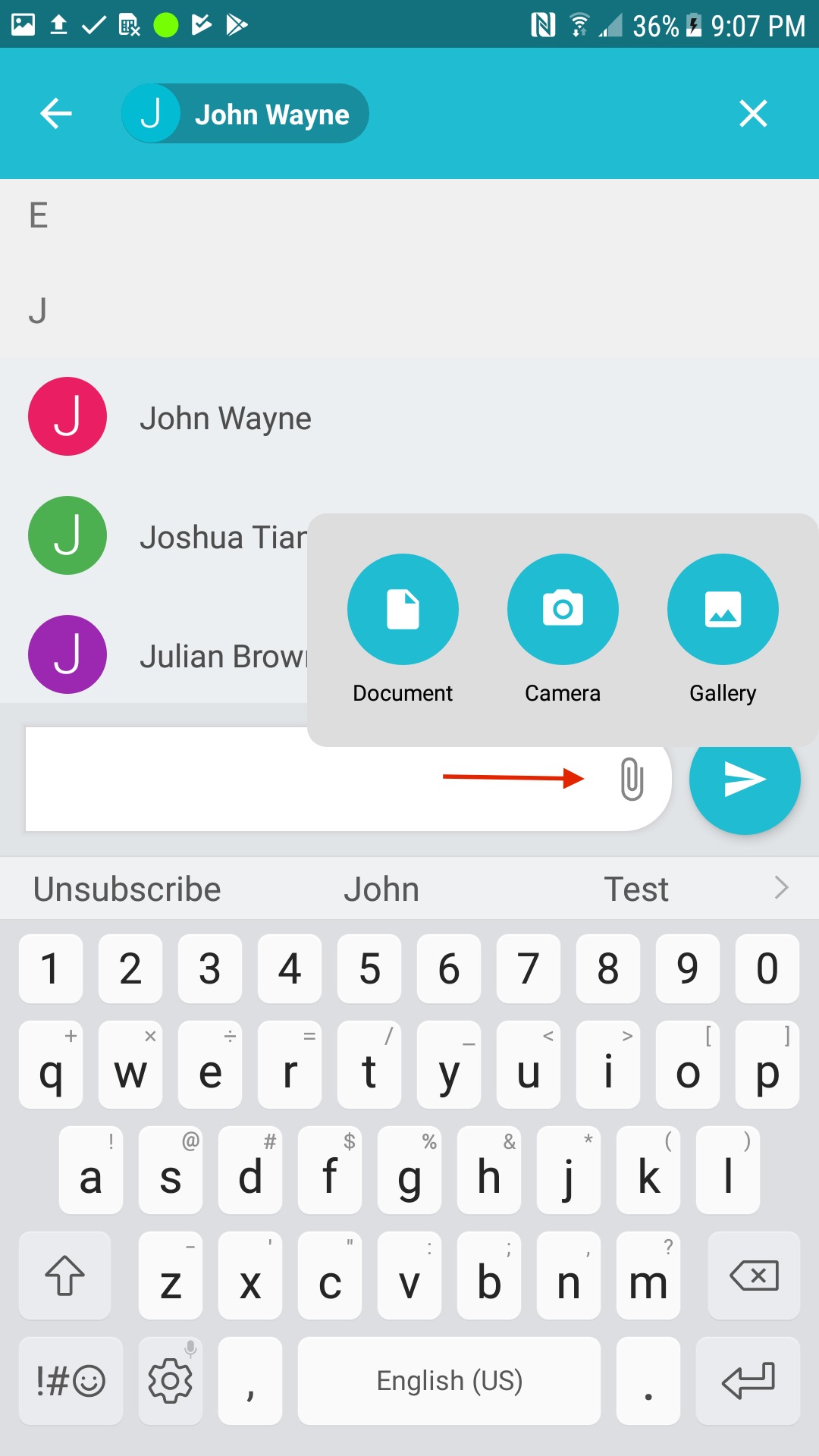
Task: Insert the suggested word Unsubscribe
Action: pyautogui.click(x=127, y=889)
